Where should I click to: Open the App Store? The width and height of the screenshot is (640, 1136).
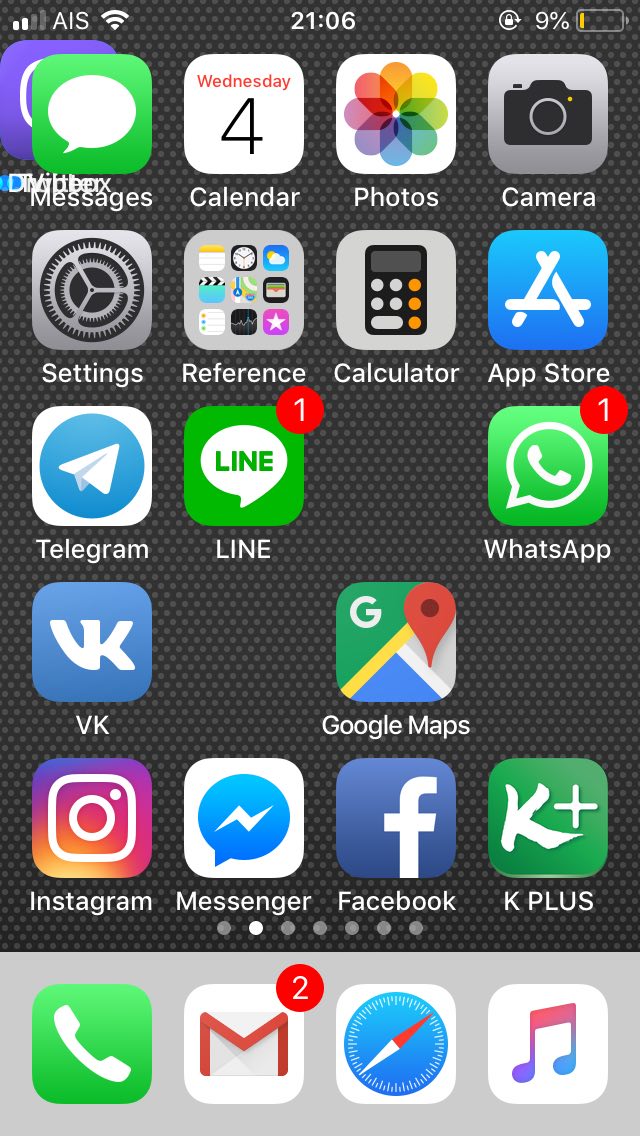pyautogui.click(x=548, y=290)
